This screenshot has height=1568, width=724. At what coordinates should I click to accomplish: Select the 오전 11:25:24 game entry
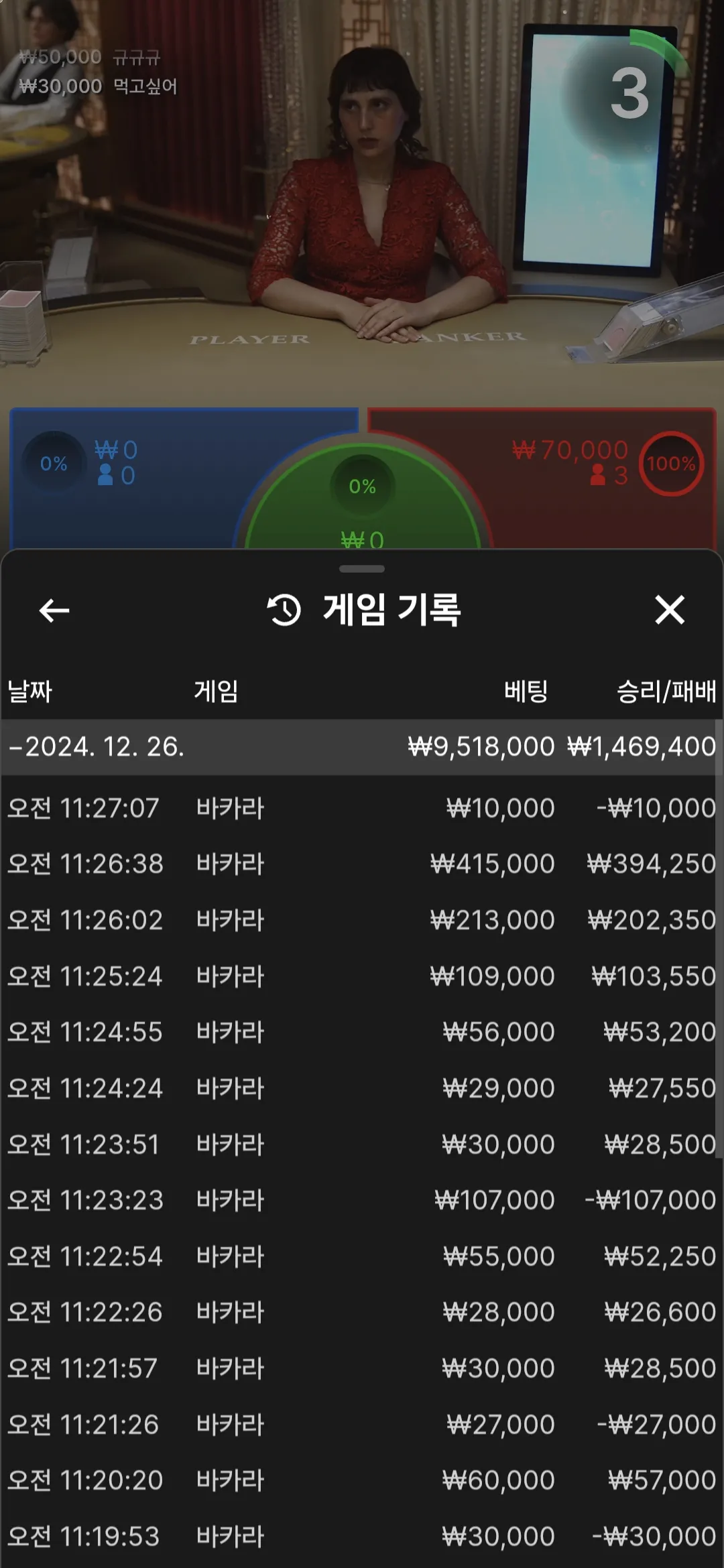point(362,976)
